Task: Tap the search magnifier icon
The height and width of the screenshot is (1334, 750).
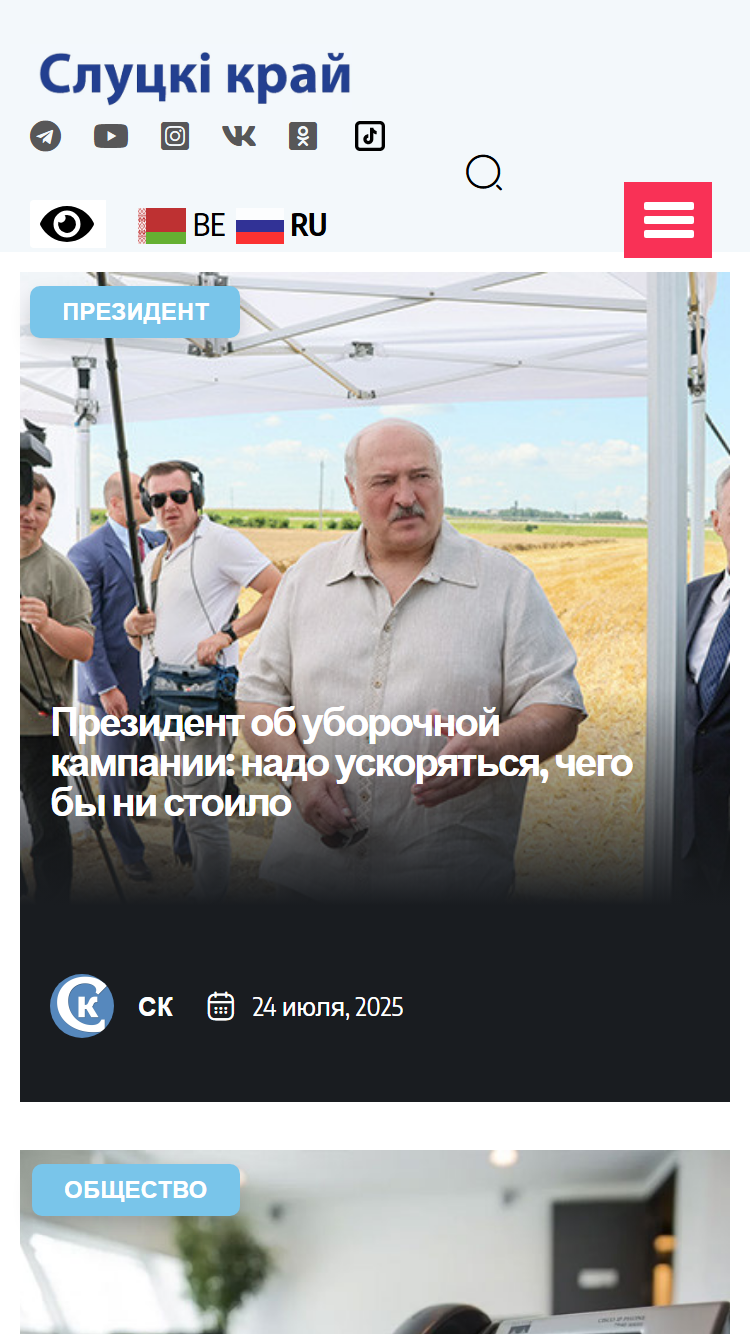Action: [484, 173]
